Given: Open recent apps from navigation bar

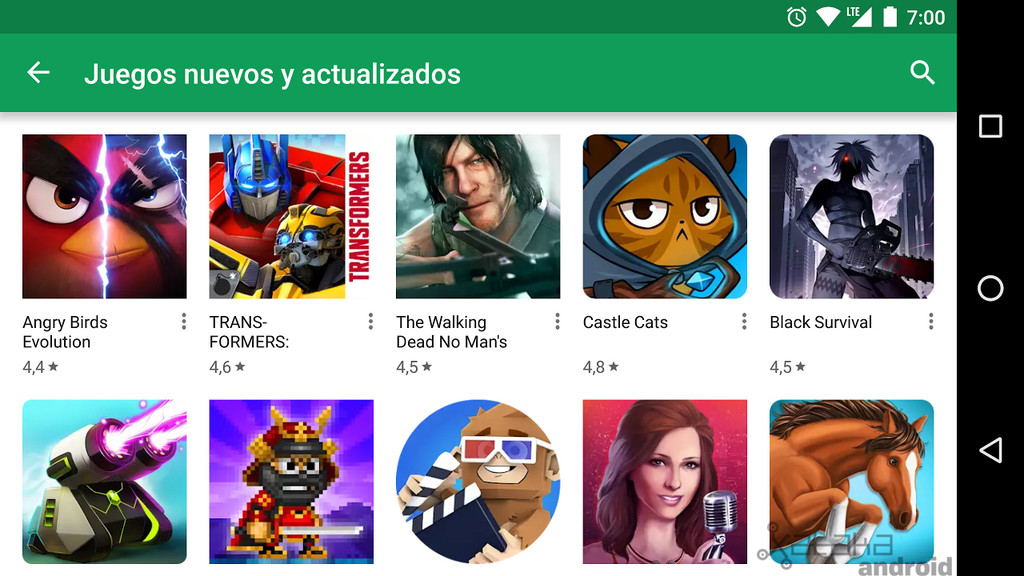Looking at the screenshot, I should pos(990,126).
